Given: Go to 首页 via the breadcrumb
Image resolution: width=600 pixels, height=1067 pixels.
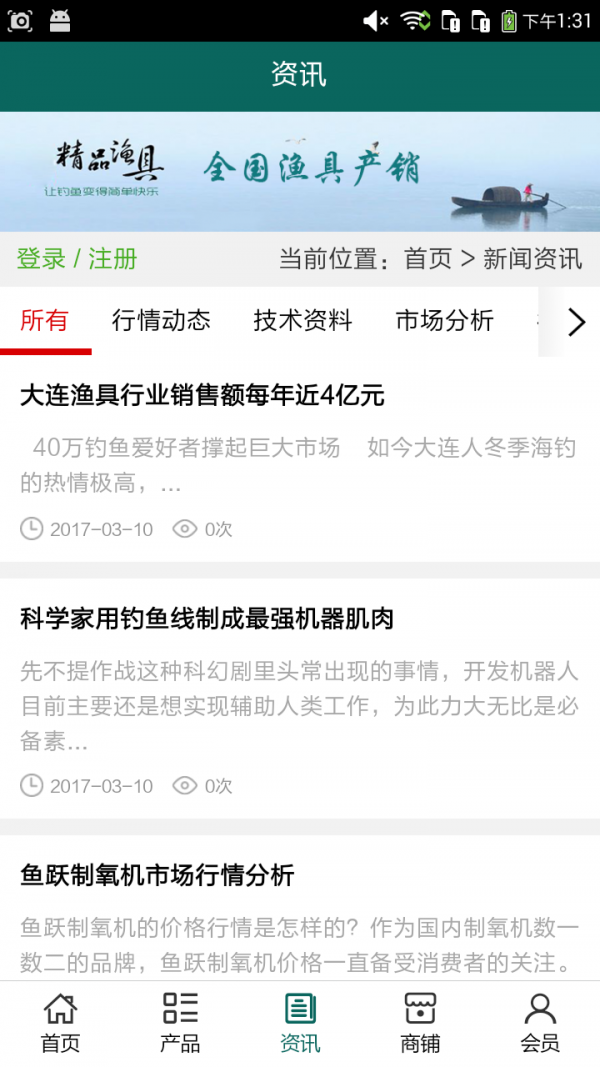Looking at the screenshot, I should (428, 259).
